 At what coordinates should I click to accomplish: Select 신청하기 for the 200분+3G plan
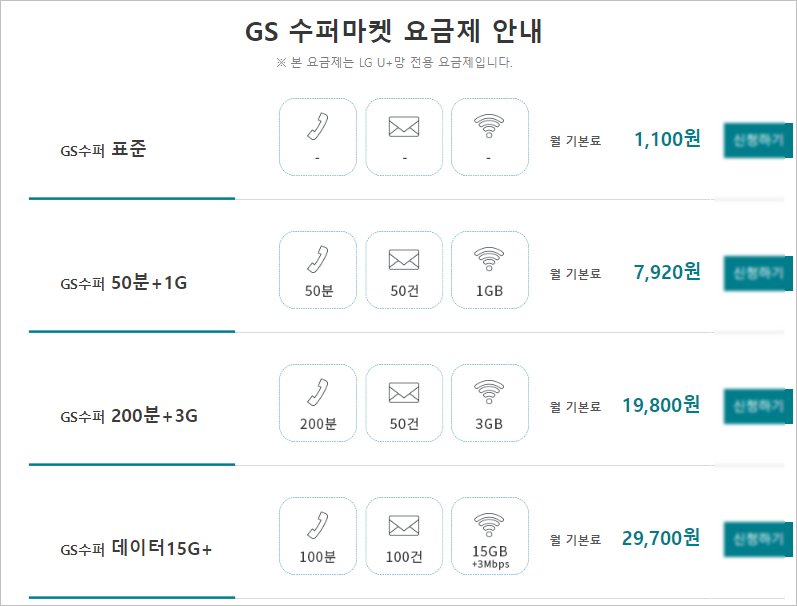coord(758,406)
